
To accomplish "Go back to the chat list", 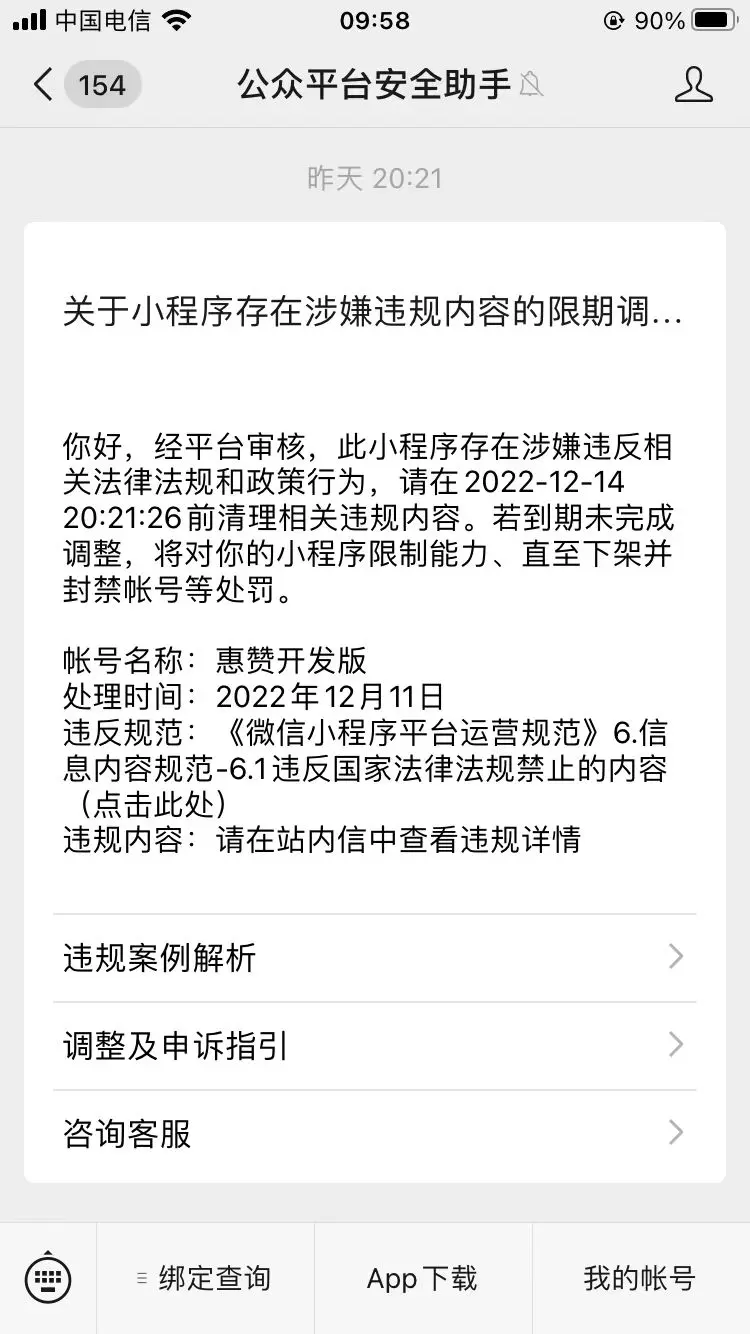I will tap(44, 85).
